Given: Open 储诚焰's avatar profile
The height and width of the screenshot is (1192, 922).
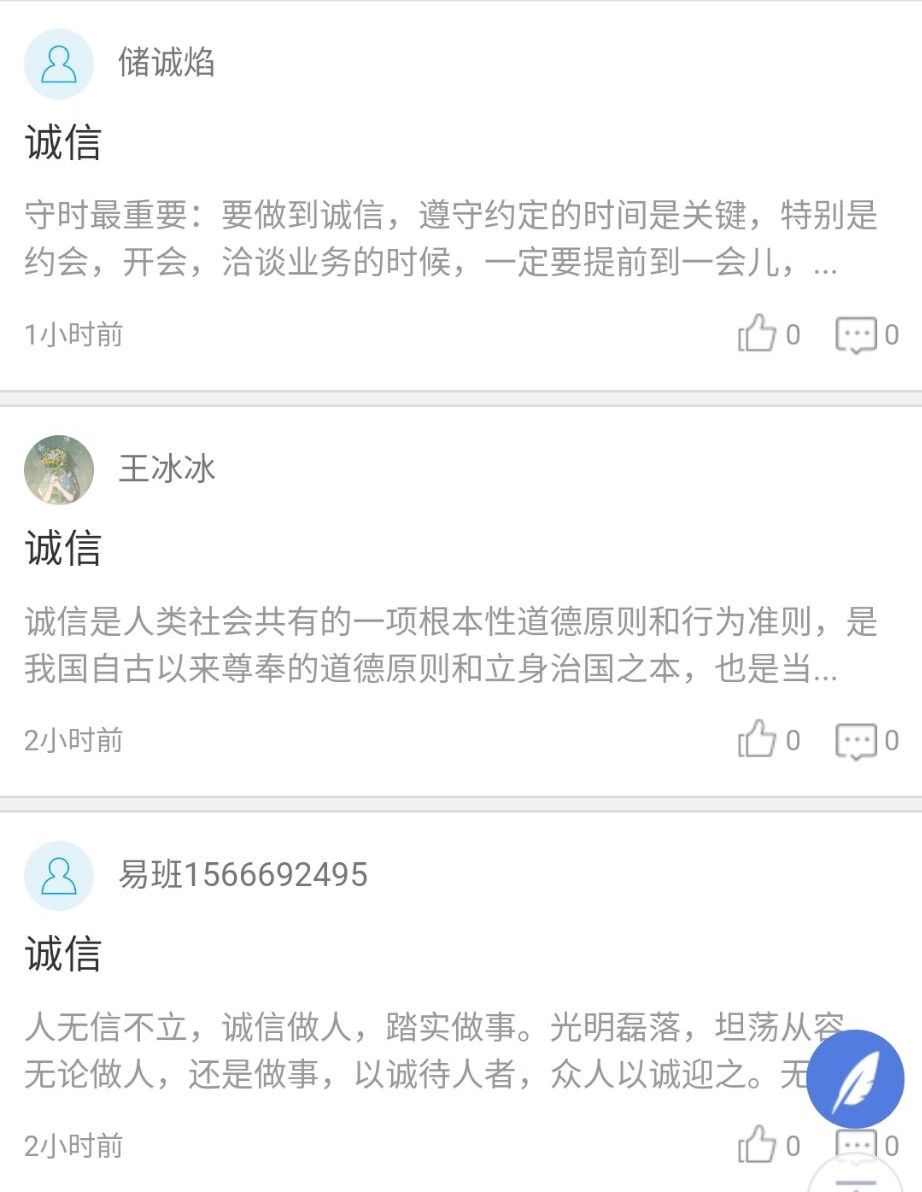Looking at the screenshot, I should [x=59, y=64].
